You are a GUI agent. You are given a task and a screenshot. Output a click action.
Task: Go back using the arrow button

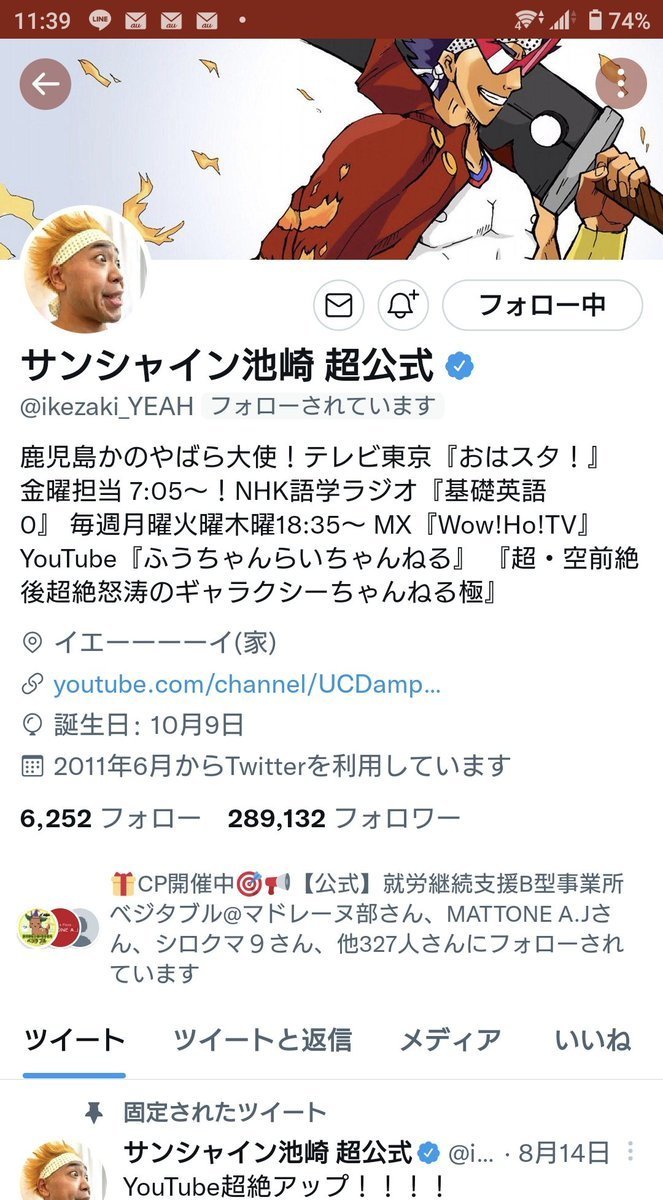[45, 84]
